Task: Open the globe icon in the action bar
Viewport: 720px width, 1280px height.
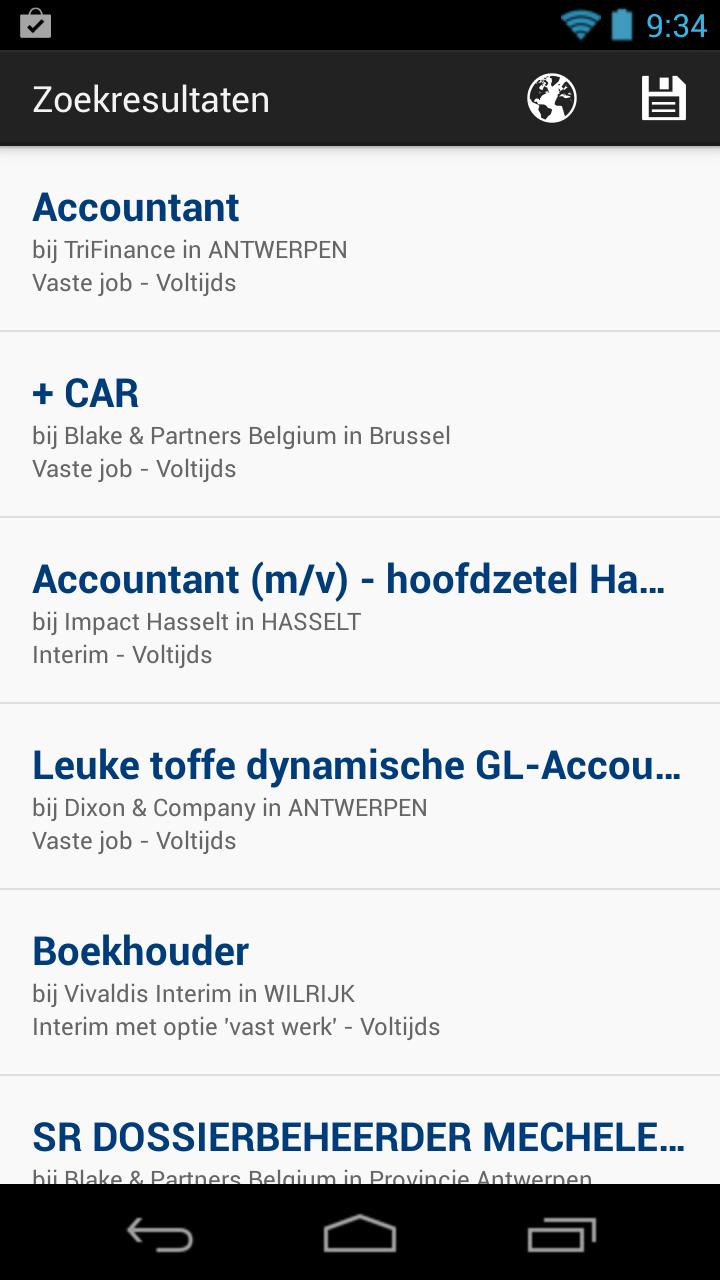Action: 554,97
